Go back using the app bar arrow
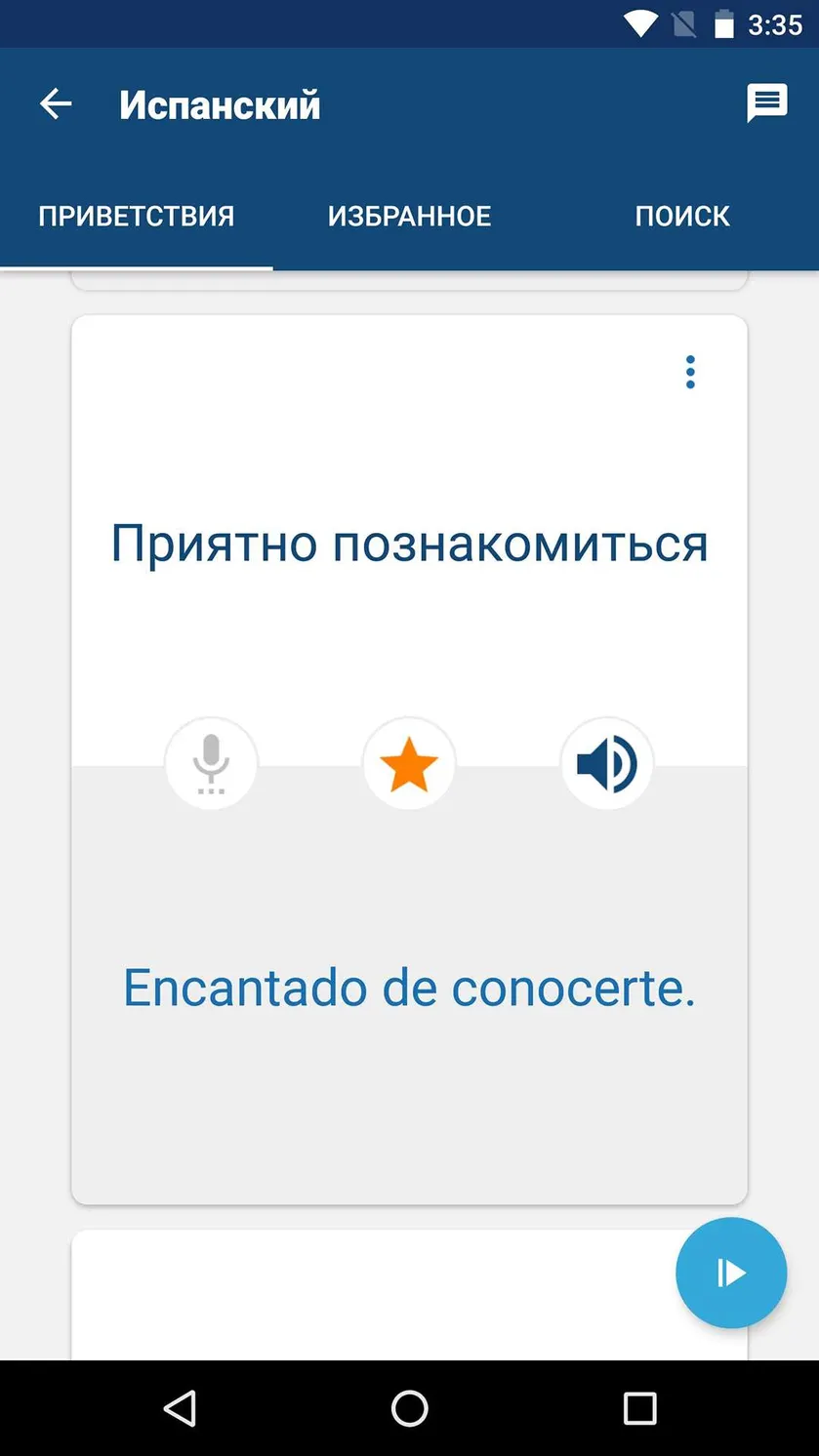The height and width of the screenshot is (1456, 819). [x=56, y=103]
